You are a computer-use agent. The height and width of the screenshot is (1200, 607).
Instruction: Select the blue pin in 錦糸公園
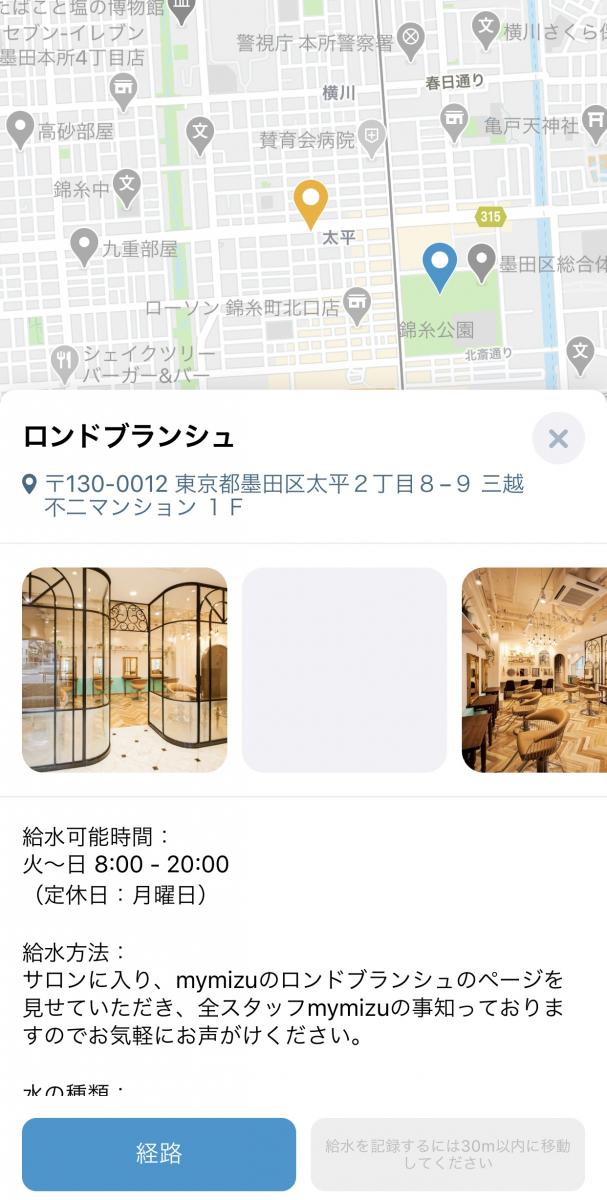pos(439,265)
